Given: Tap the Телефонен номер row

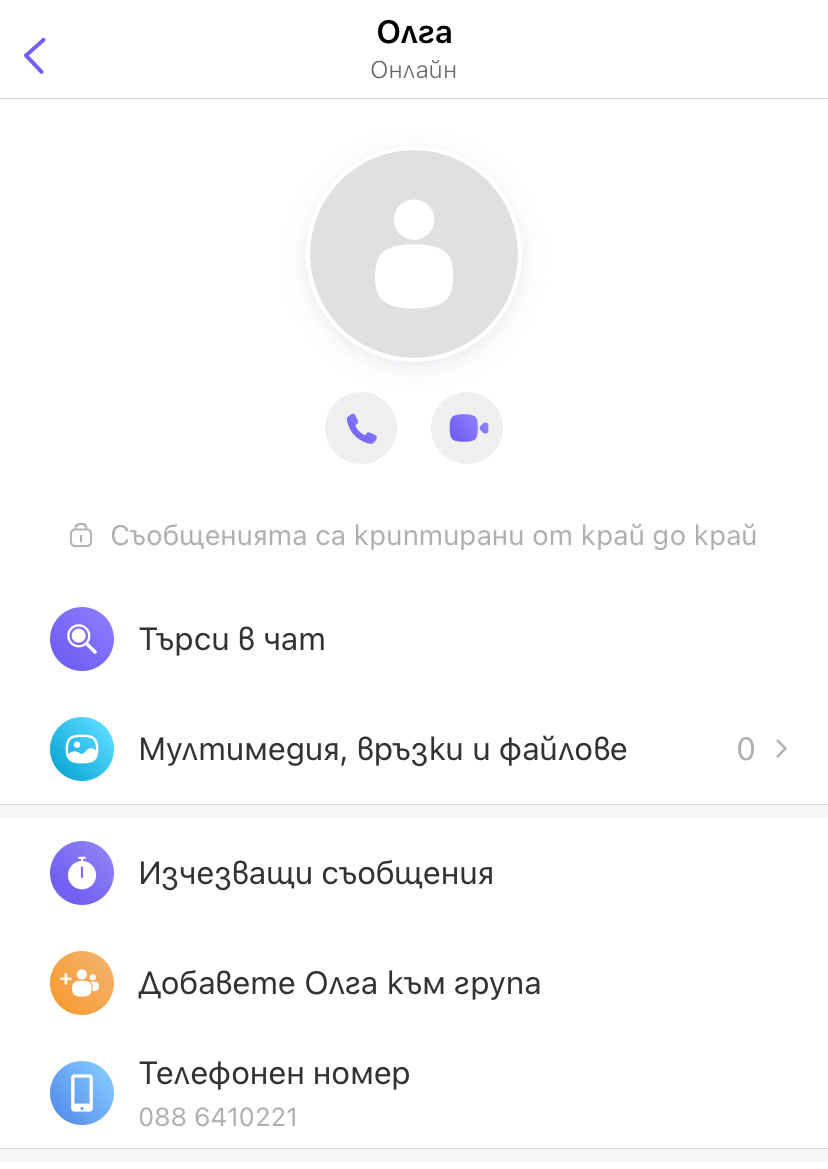Looking at the screenshot, I should click(274, 1093).
